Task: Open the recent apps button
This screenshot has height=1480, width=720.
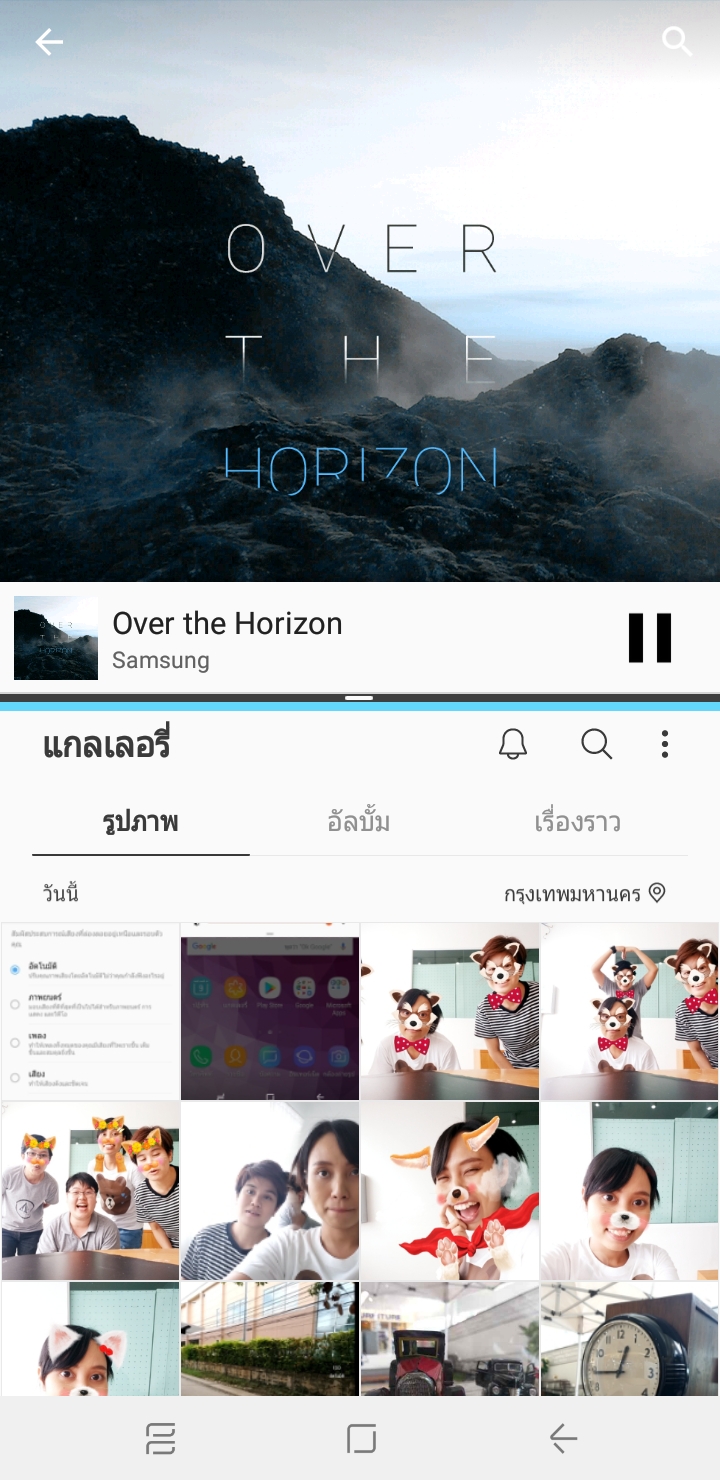Action: (160, 1439)
